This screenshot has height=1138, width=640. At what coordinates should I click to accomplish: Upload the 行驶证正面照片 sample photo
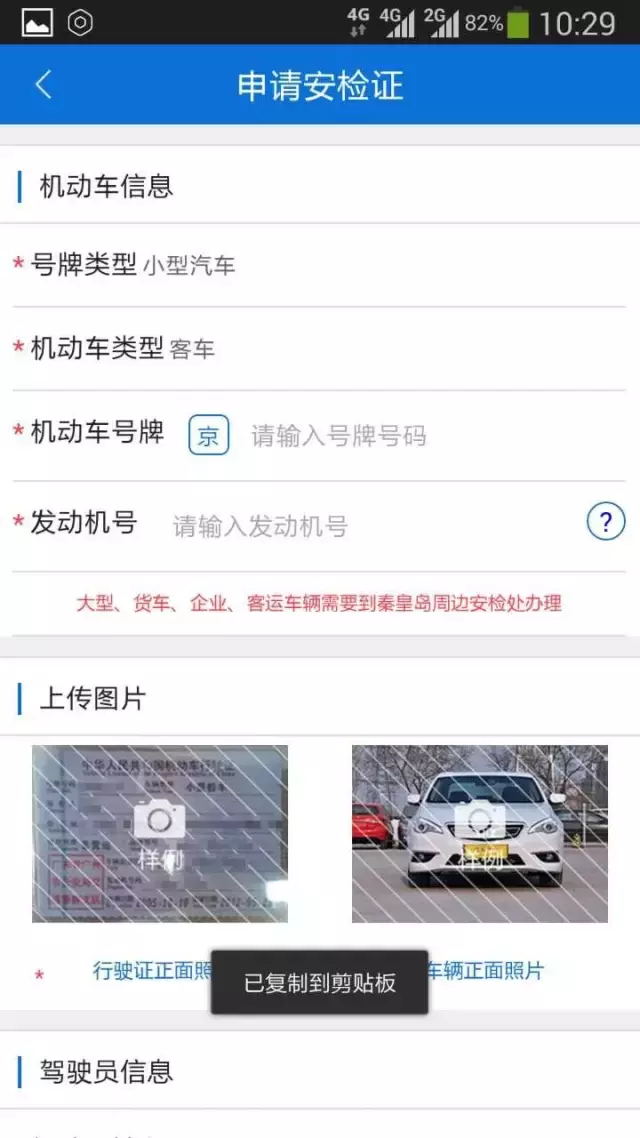pyautogui.click(x=160, y=833)
